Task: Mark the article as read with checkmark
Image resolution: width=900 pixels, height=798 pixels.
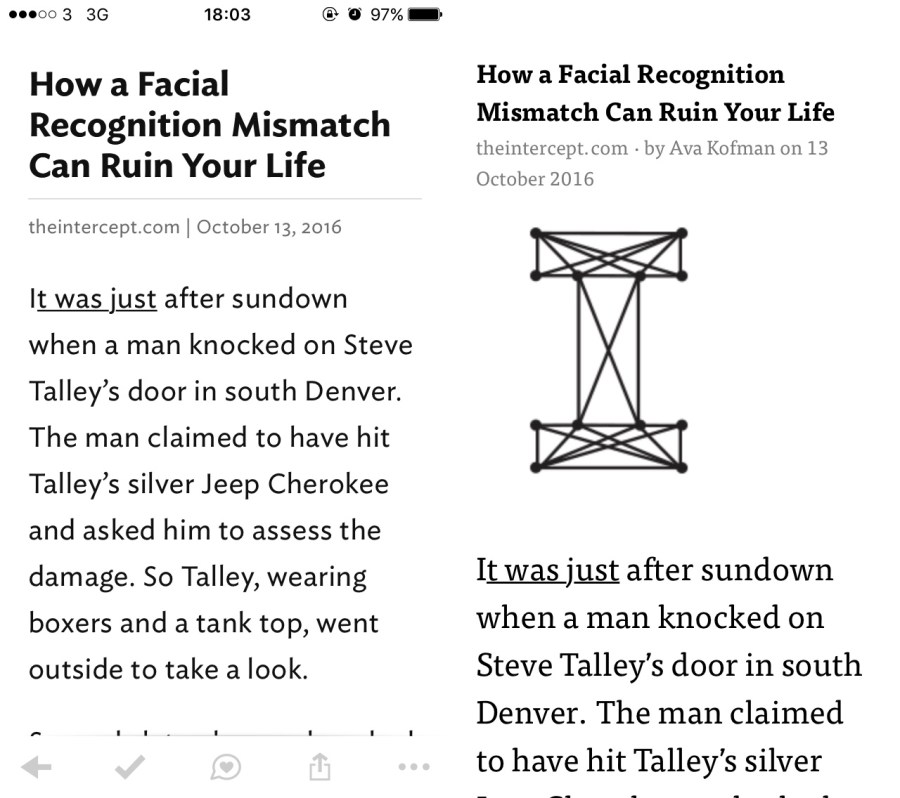Action: [x=129, y=767]
